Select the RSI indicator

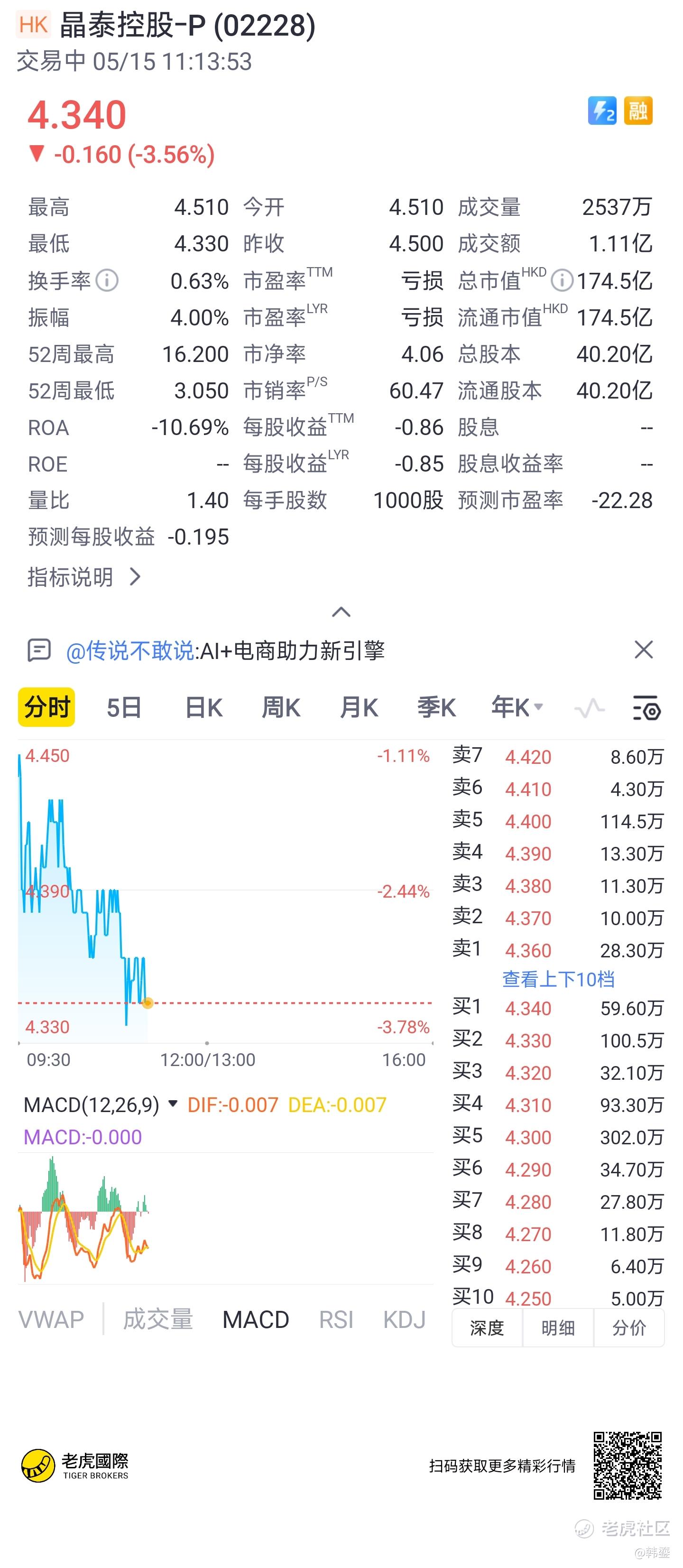pyautogui.click(x=336, y=1320)
